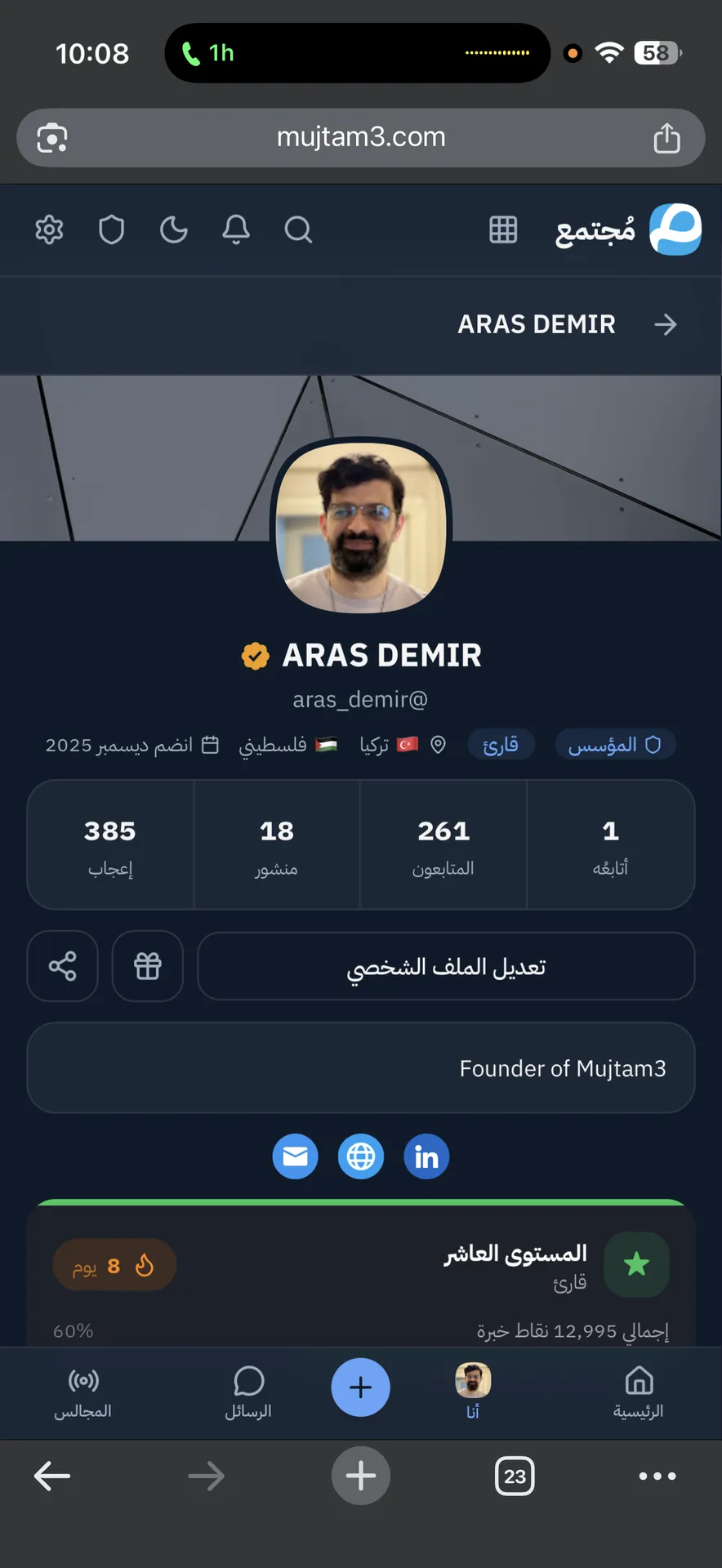Toggle dark mode with the moon icon
The image size is (722, 1568).
pyautogui.click(x=174, y=230)
